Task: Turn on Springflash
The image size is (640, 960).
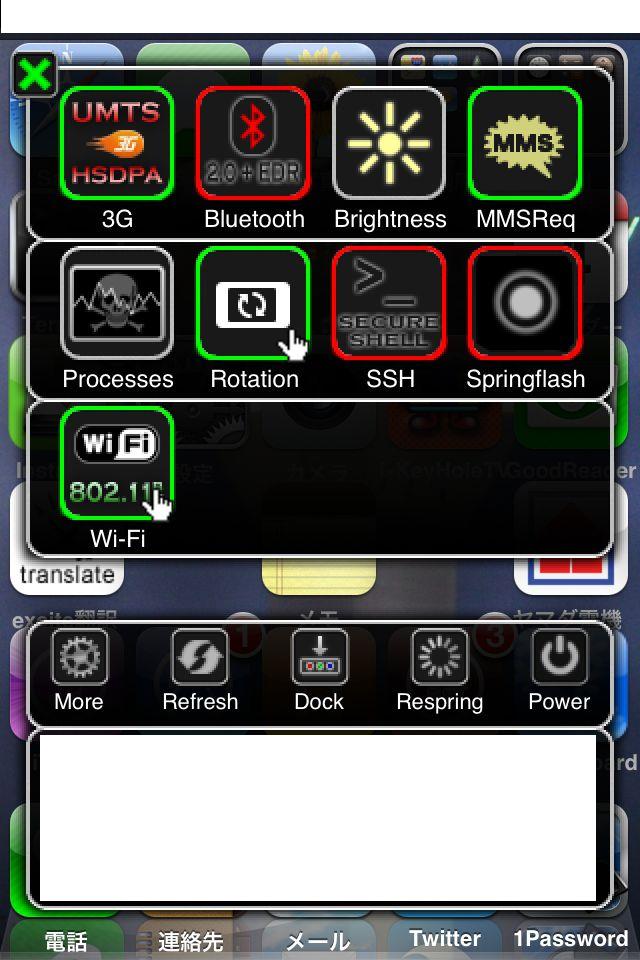Action: [525, 303]
